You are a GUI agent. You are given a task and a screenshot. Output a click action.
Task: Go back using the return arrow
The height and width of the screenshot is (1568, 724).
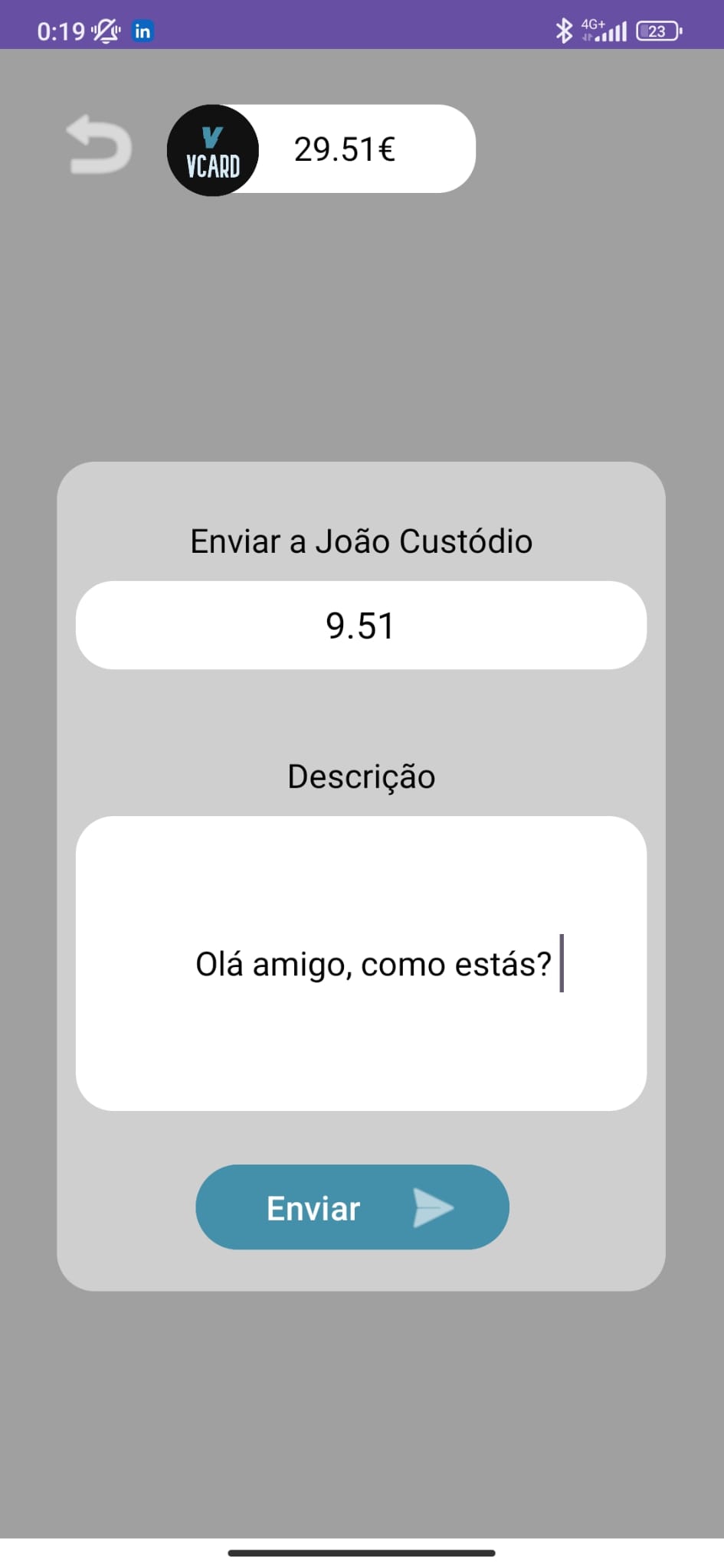[x=99, y=145]
